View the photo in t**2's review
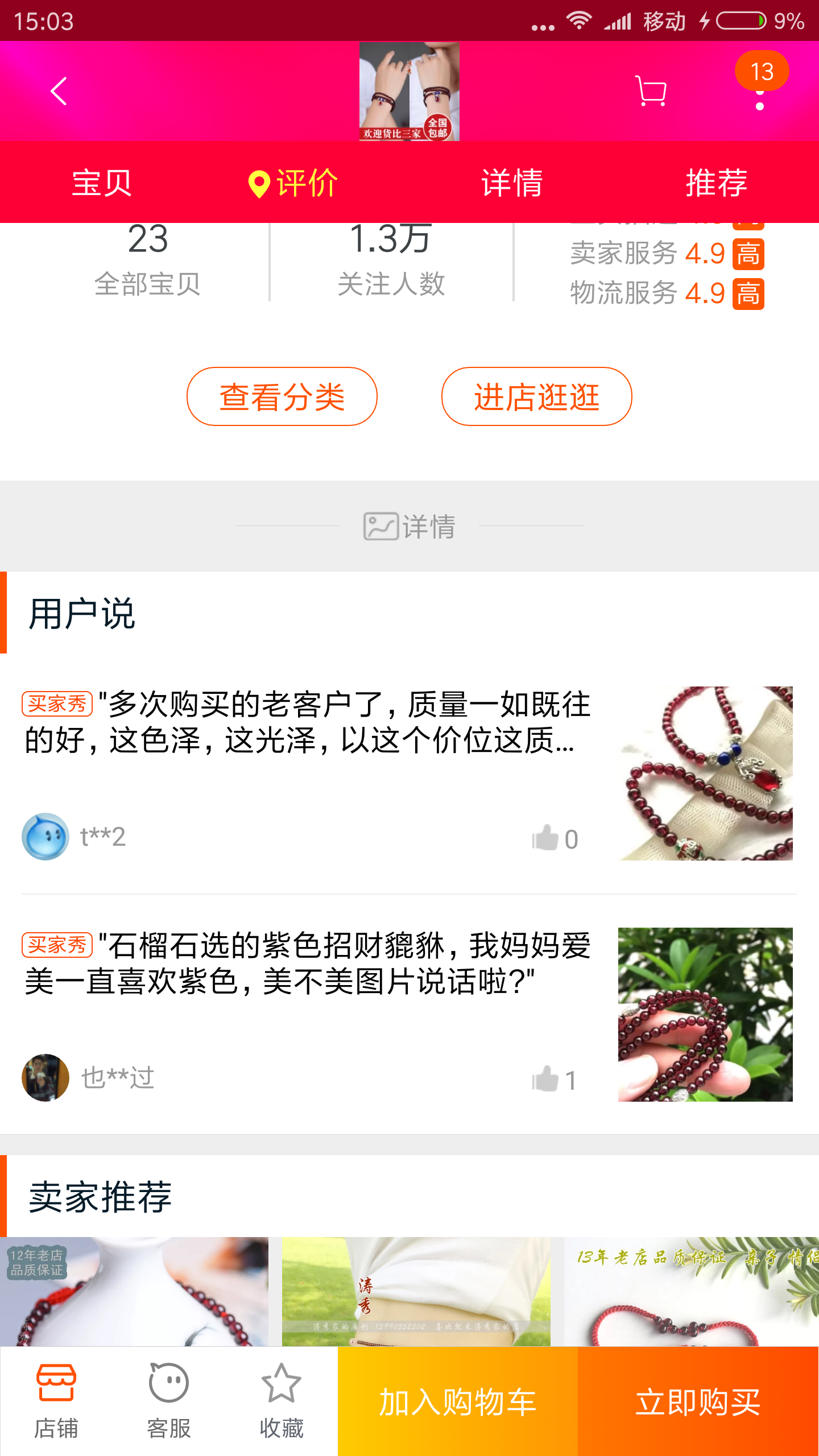The image size is (819, 1456). coord(705,773)
